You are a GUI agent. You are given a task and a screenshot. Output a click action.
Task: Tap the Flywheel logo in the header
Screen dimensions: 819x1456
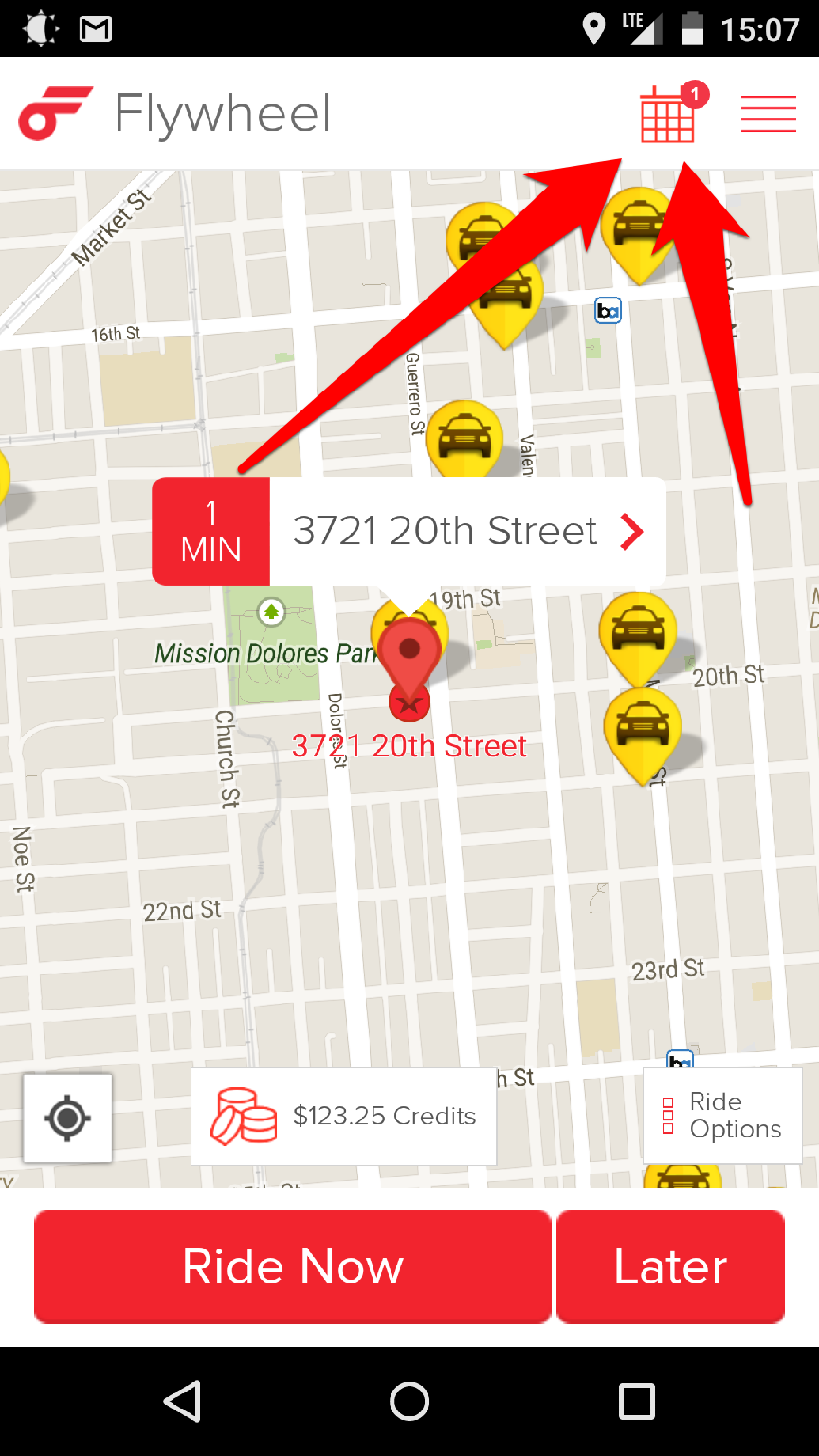pyautogui.click(x=55, y=113)
